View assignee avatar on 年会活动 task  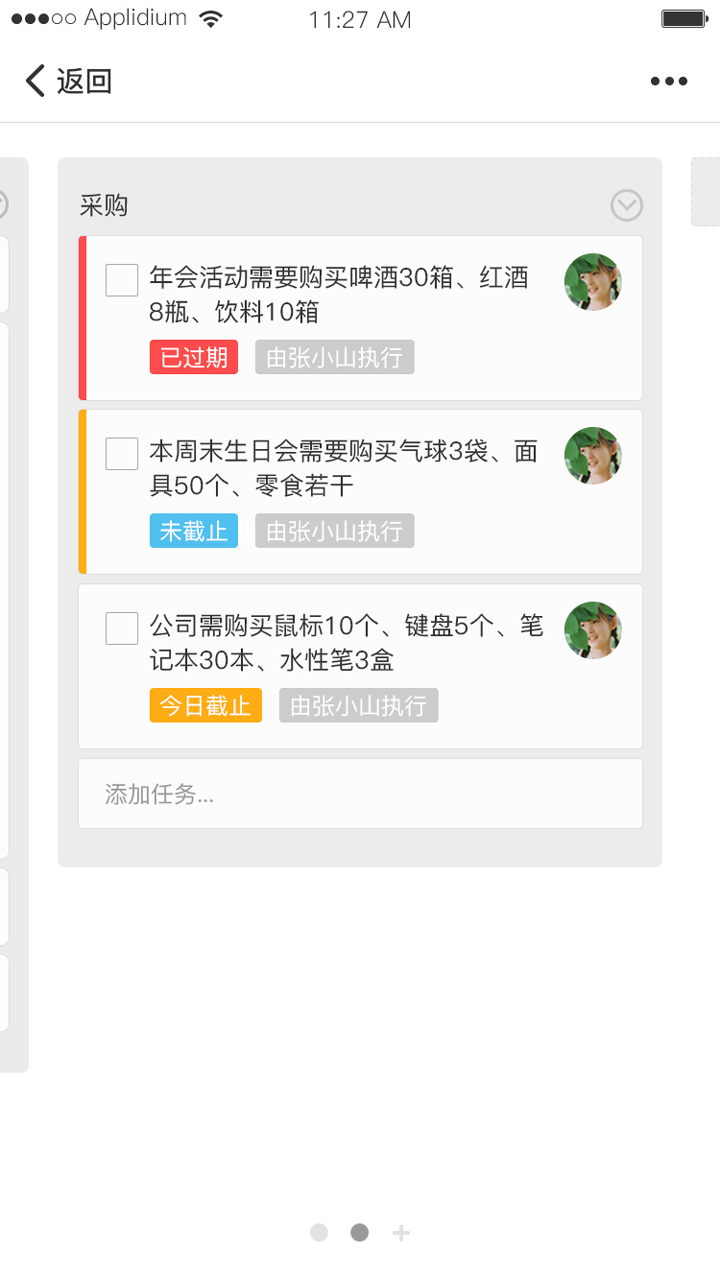pos(593,282)
